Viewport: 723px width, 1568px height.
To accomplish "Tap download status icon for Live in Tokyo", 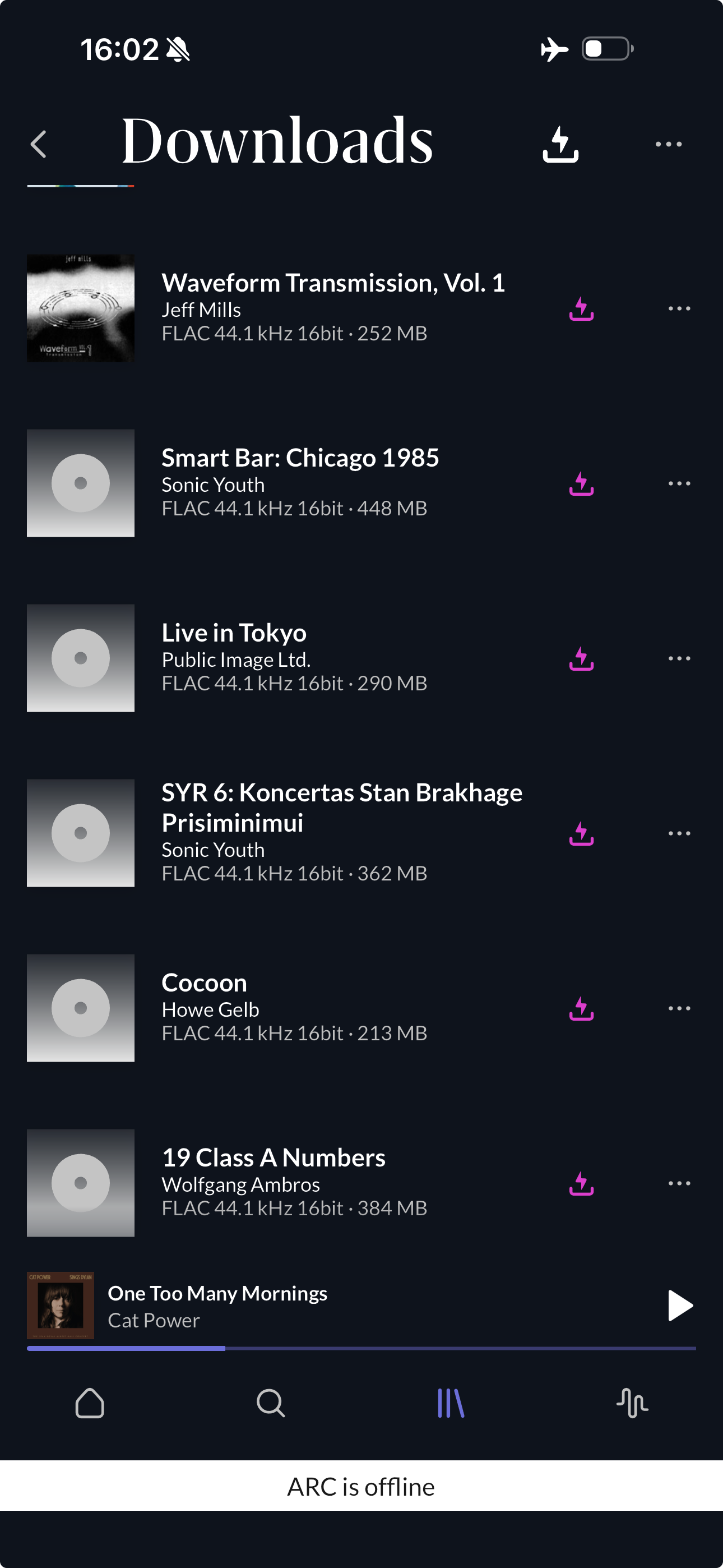I will tap(581, 658).
